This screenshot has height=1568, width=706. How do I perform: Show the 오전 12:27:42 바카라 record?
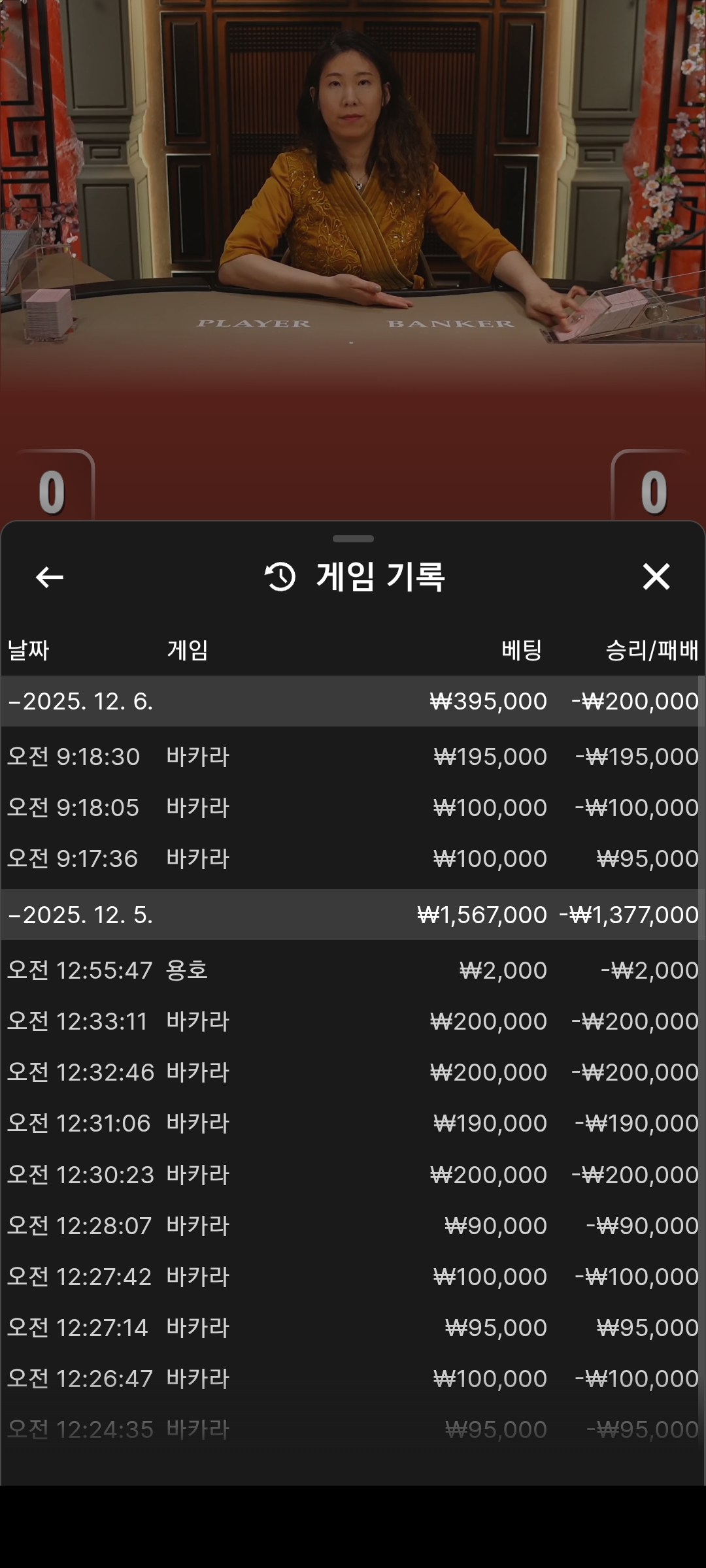coord(352,1277)
